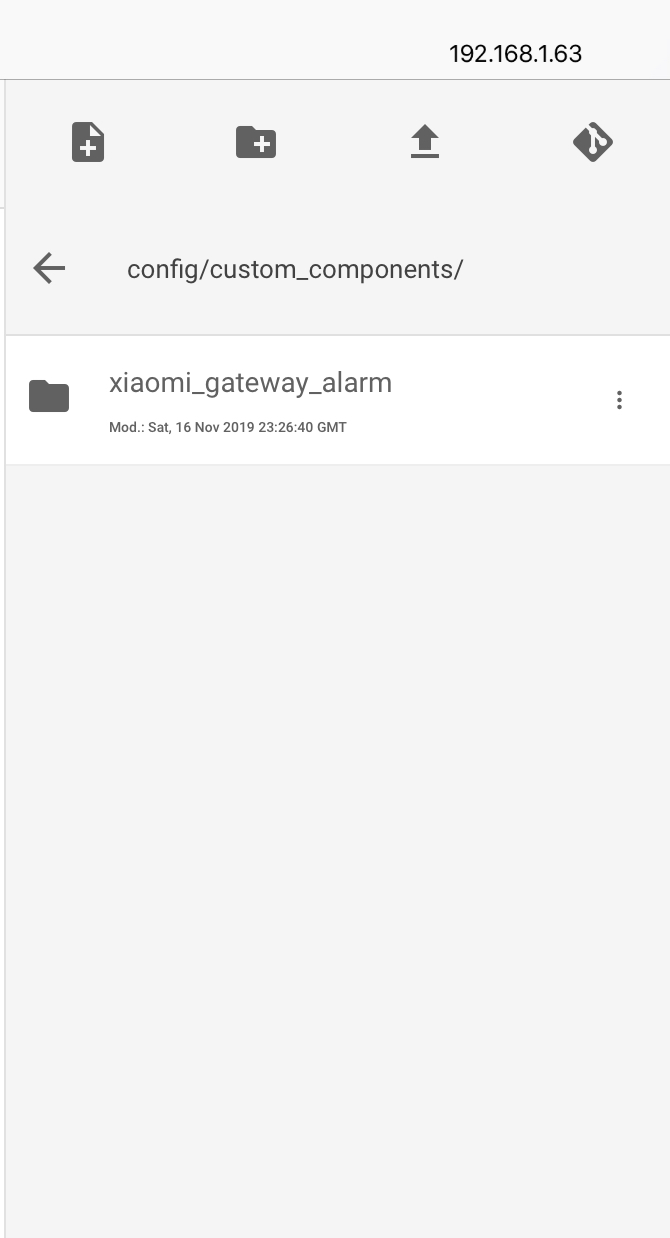Upload a file
The width and height of the screenshot is (670, 1238).
[425, 142]
